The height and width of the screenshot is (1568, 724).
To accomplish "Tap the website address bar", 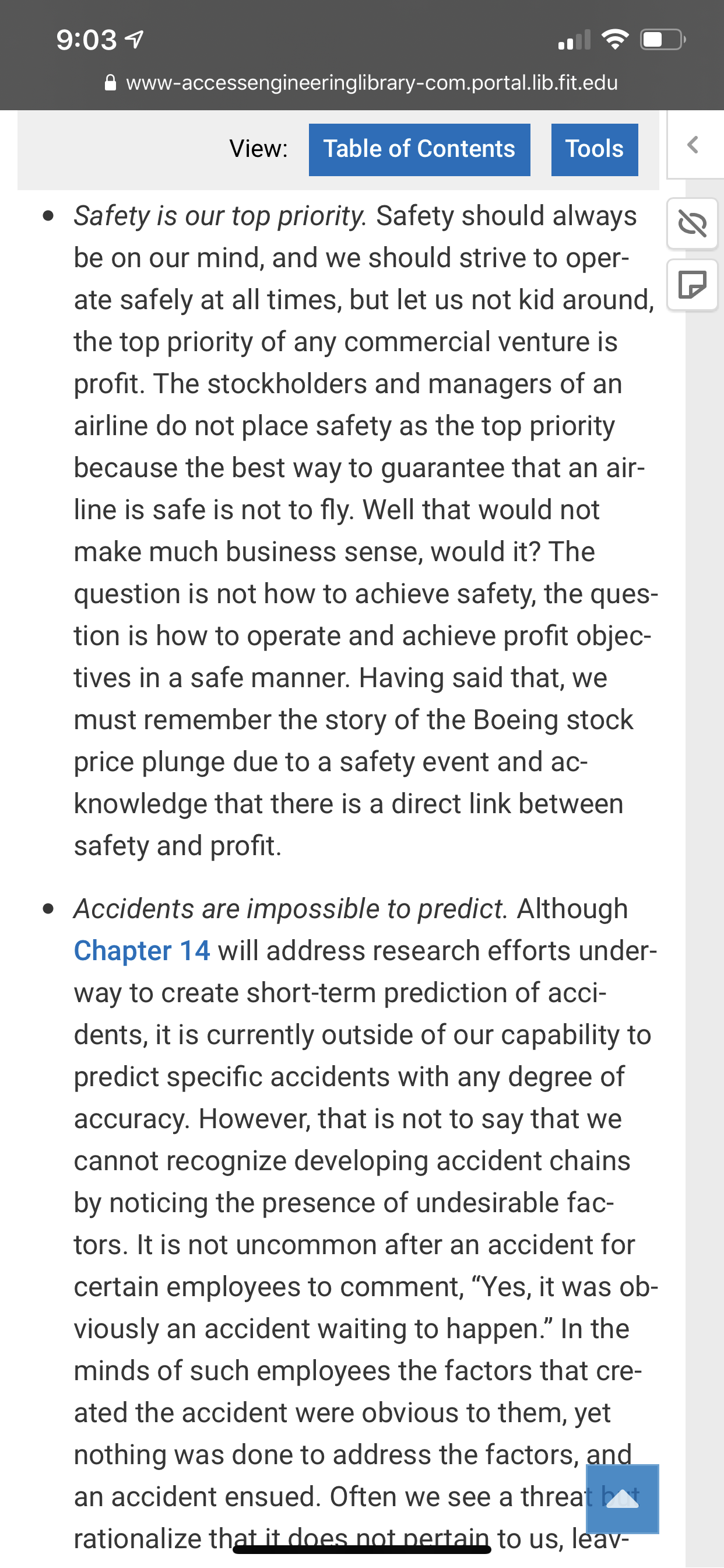I will [361, 82].
